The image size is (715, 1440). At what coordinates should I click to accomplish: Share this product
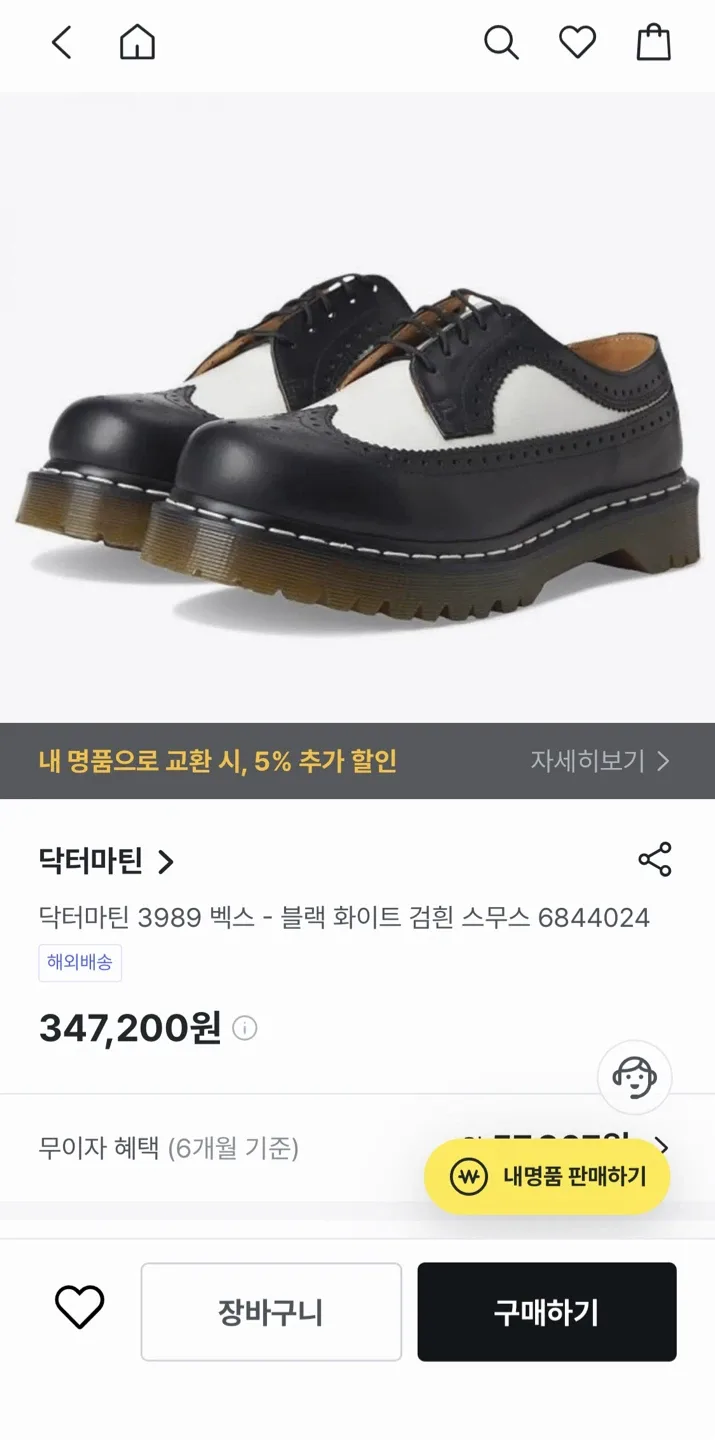point(655,860)
